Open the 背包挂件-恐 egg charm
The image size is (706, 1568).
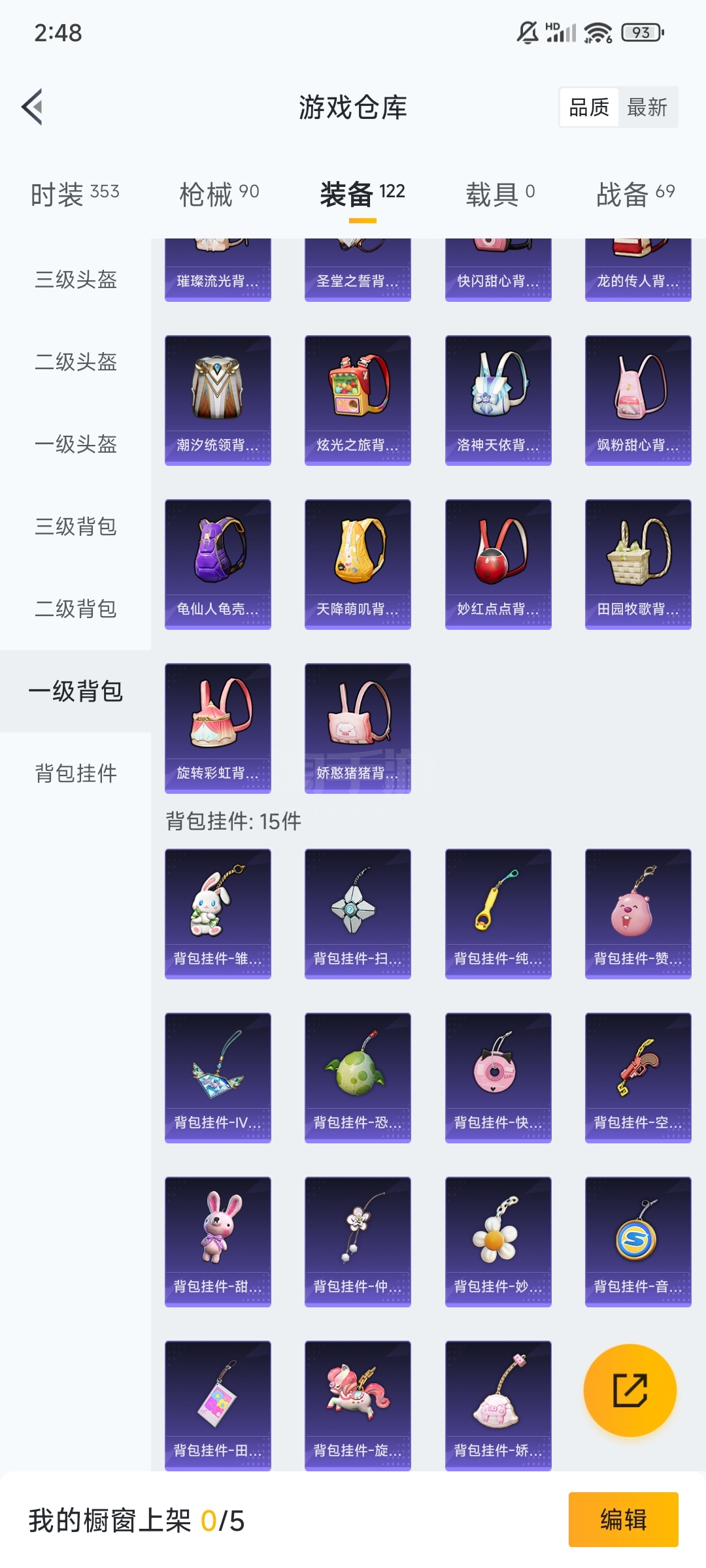[358, 1077]
